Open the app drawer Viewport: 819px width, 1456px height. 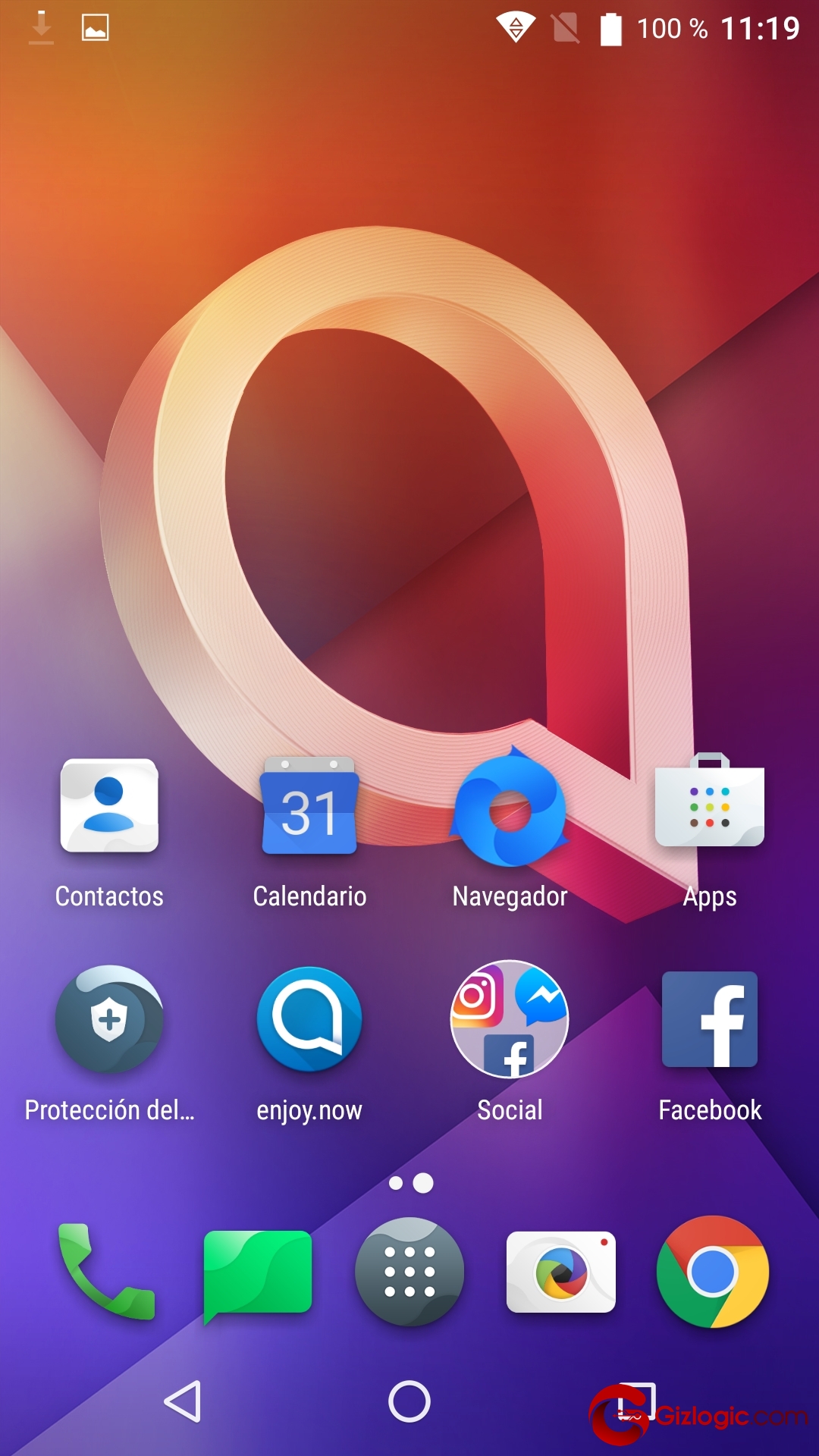coord(409,1271)
